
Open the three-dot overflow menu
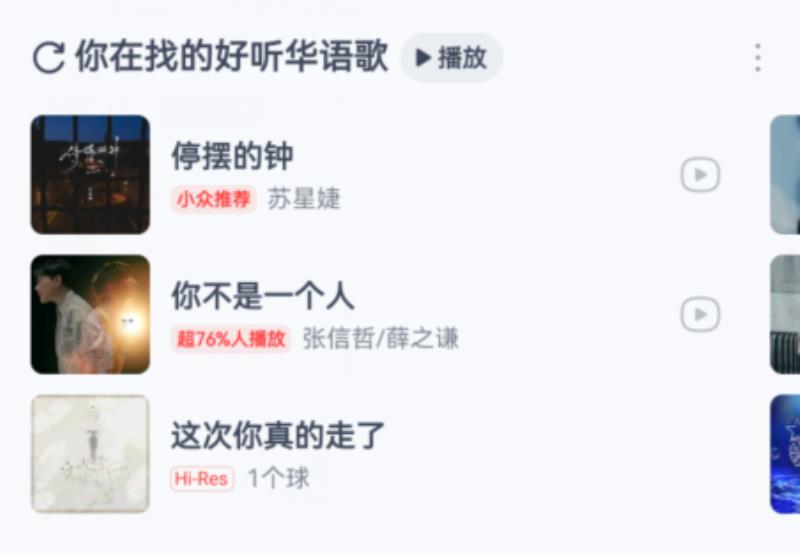[758, 58]
